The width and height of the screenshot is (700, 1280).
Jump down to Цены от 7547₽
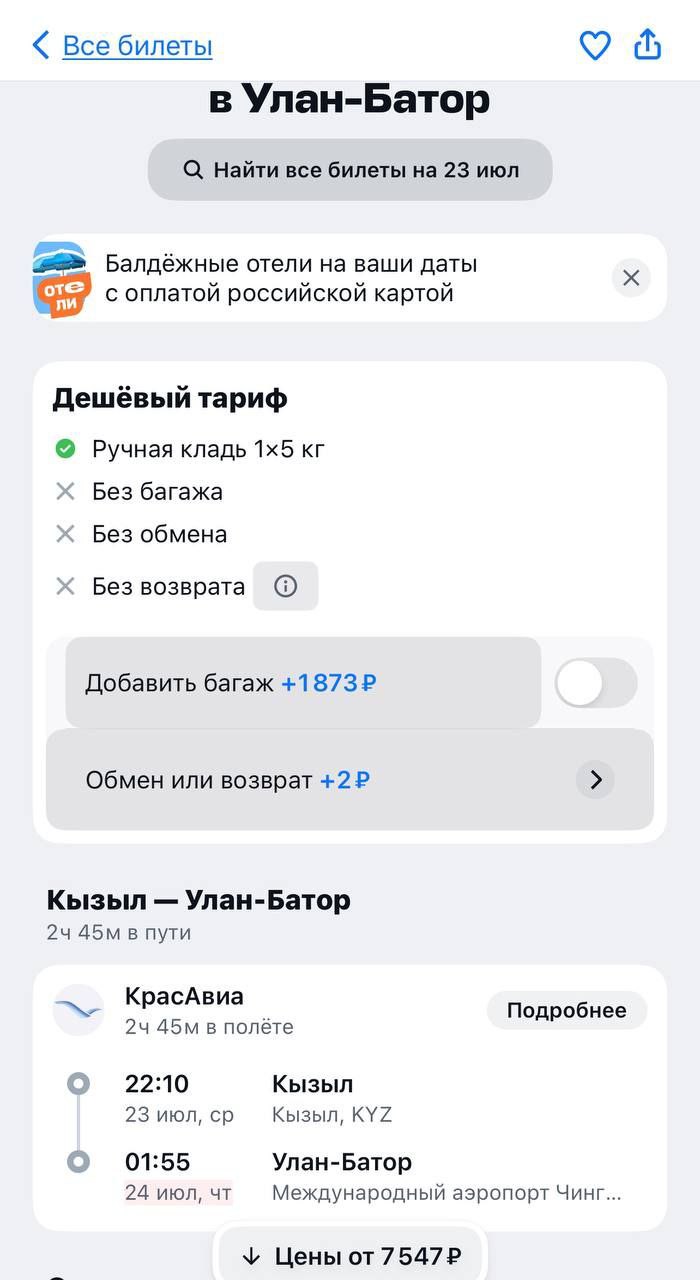pyautogui.click(x=350, y=1256)
